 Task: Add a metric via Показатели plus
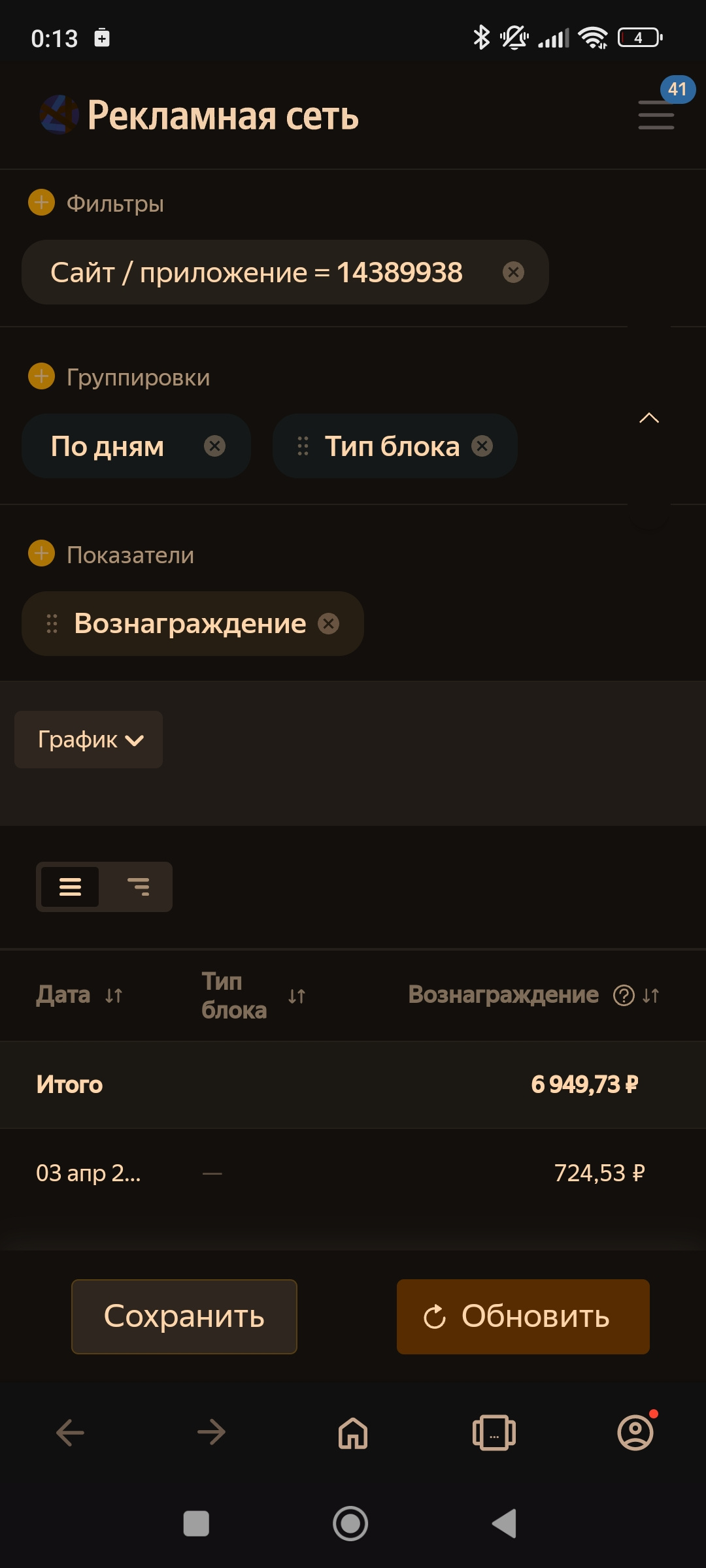[41, 554]
